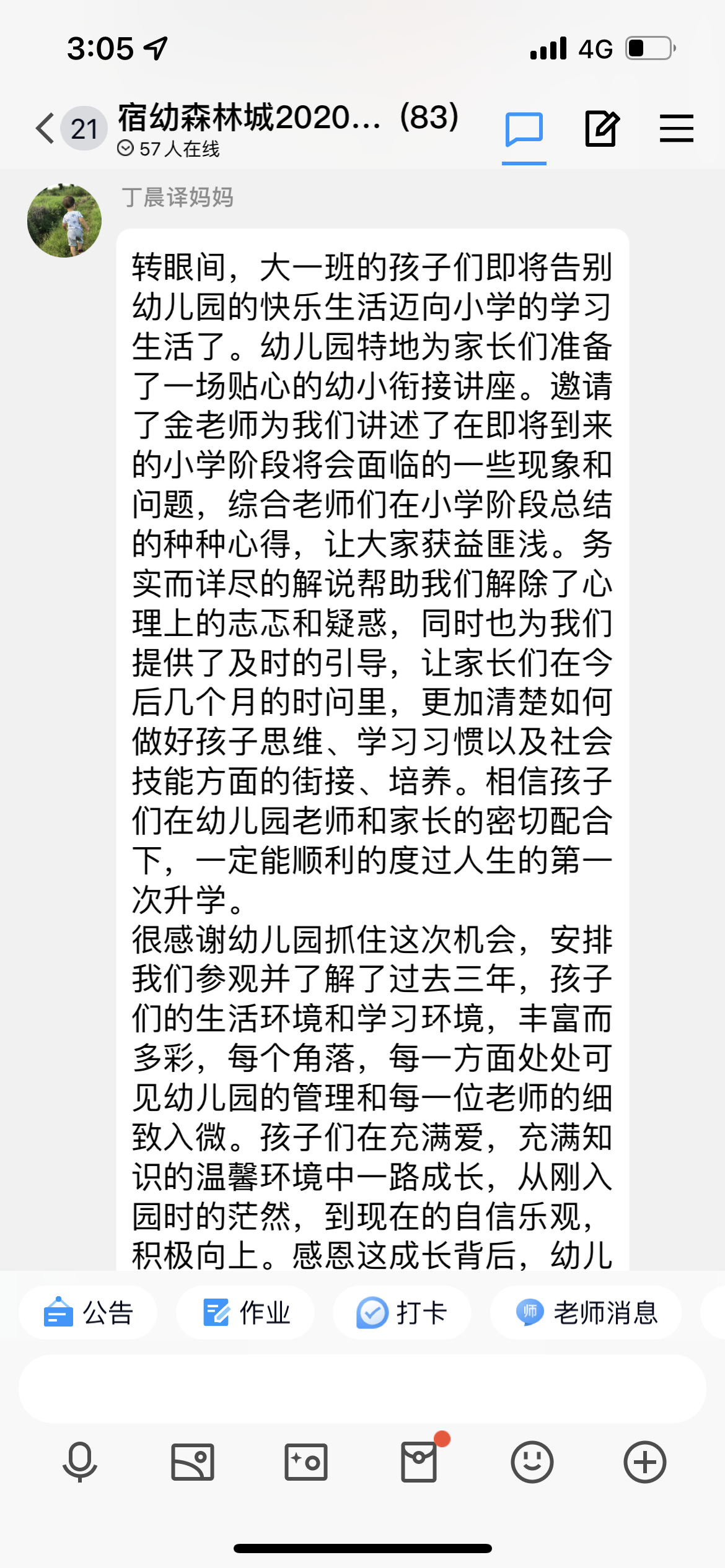This screenshot has height=1568, width=725.
Task: Open the compose edit icon
Action: pos(601,129)
